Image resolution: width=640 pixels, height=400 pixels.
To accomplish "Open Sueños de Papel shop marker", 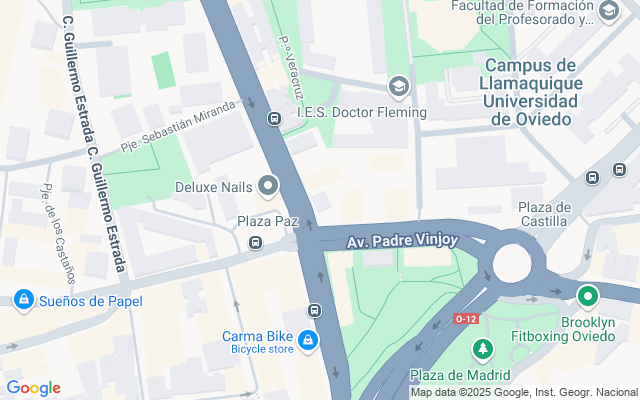I will [x=22, y=300].
